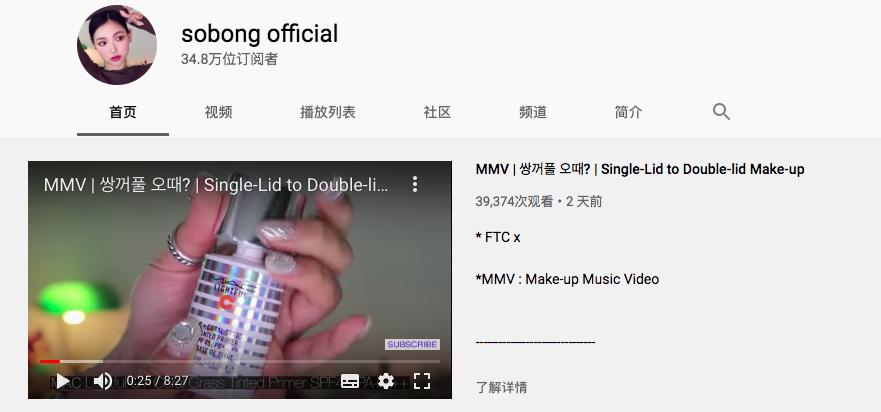The image size is (881, 412).
Task: Open the sobong official channel avatar
Action: click(117, 45)
